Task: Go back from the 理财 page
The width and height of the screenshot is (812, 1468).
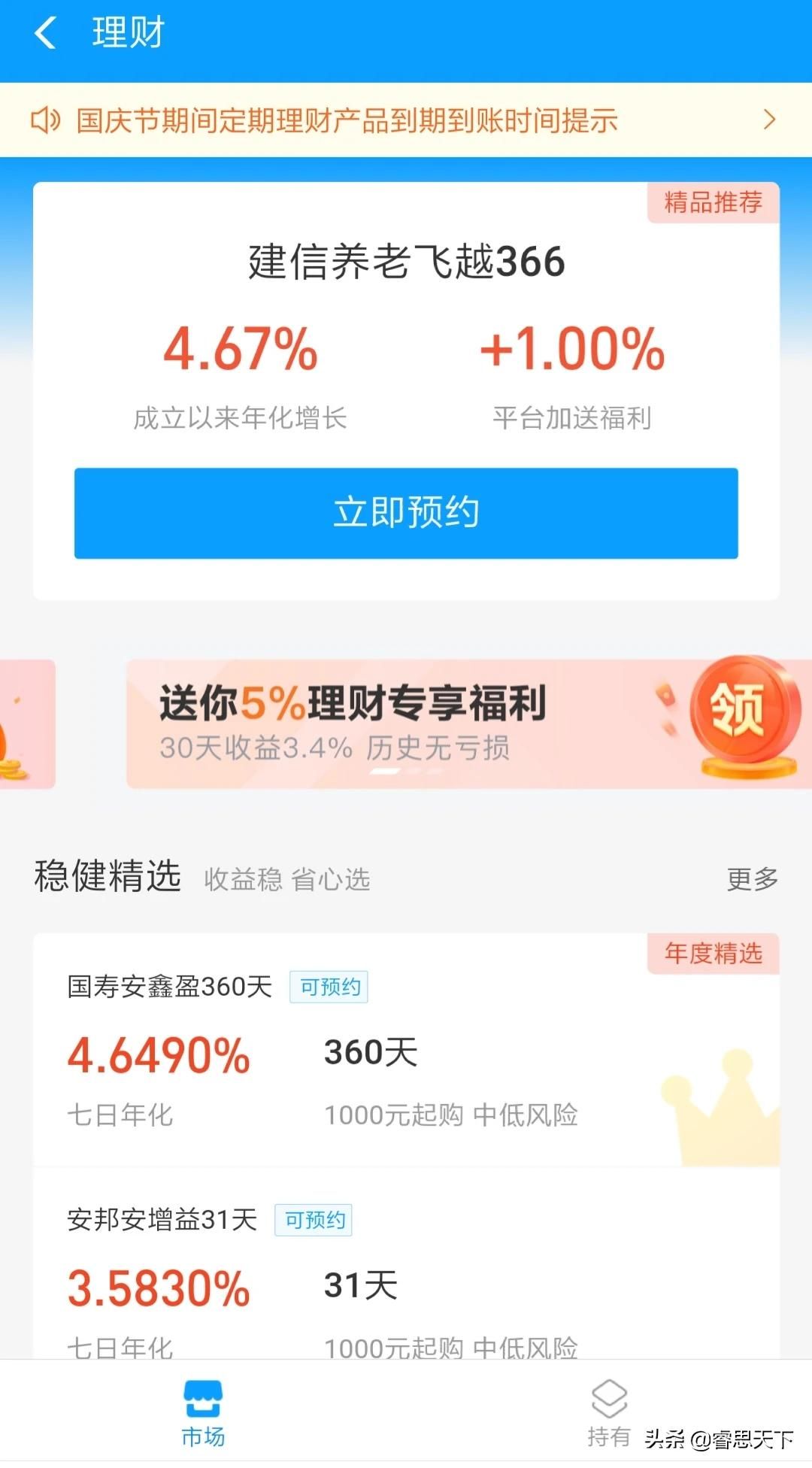Action: [x=45, y=33]
